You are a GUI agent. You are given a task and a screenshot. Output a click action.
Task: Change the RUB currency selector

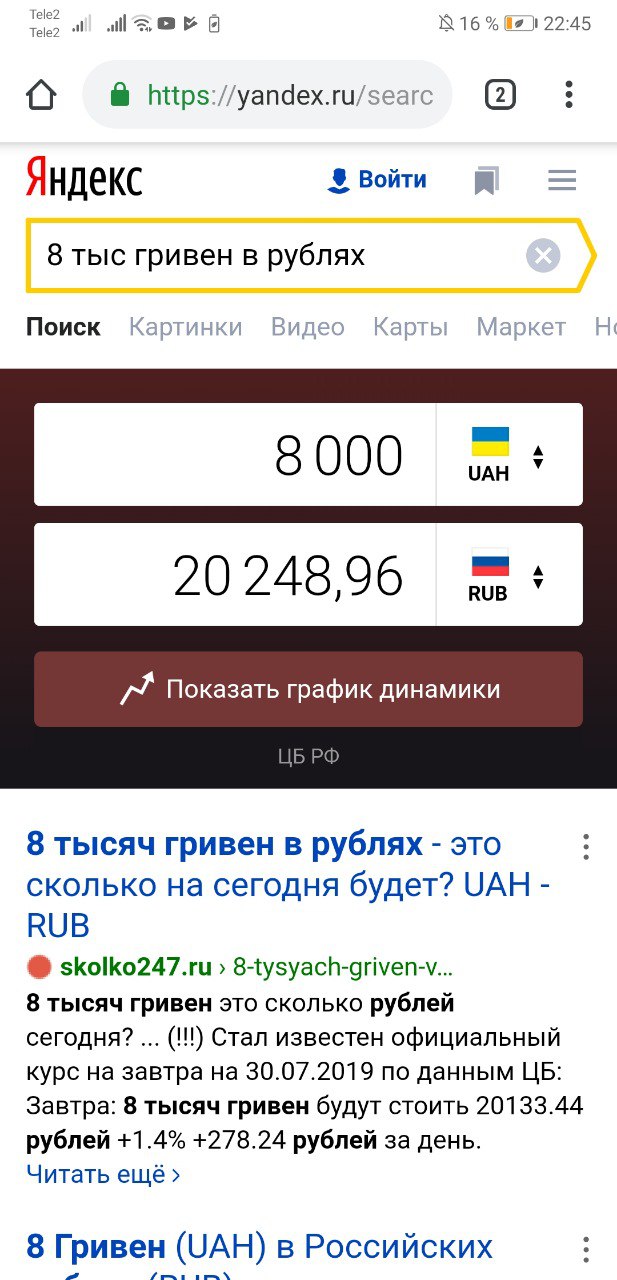coord(509,575)
